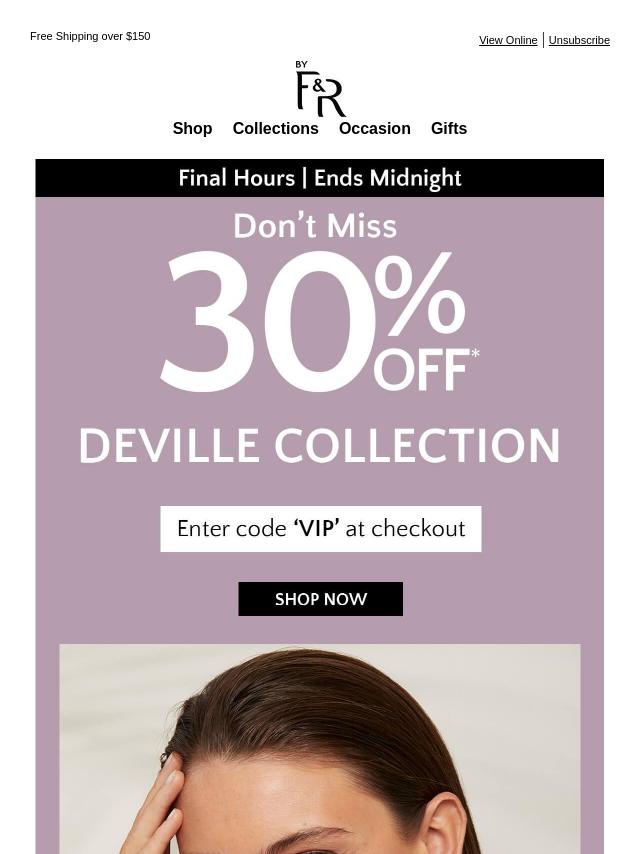640x854 pixels.
Task: Tap the Unsubscribe link
Action: (x=579, y=40)
